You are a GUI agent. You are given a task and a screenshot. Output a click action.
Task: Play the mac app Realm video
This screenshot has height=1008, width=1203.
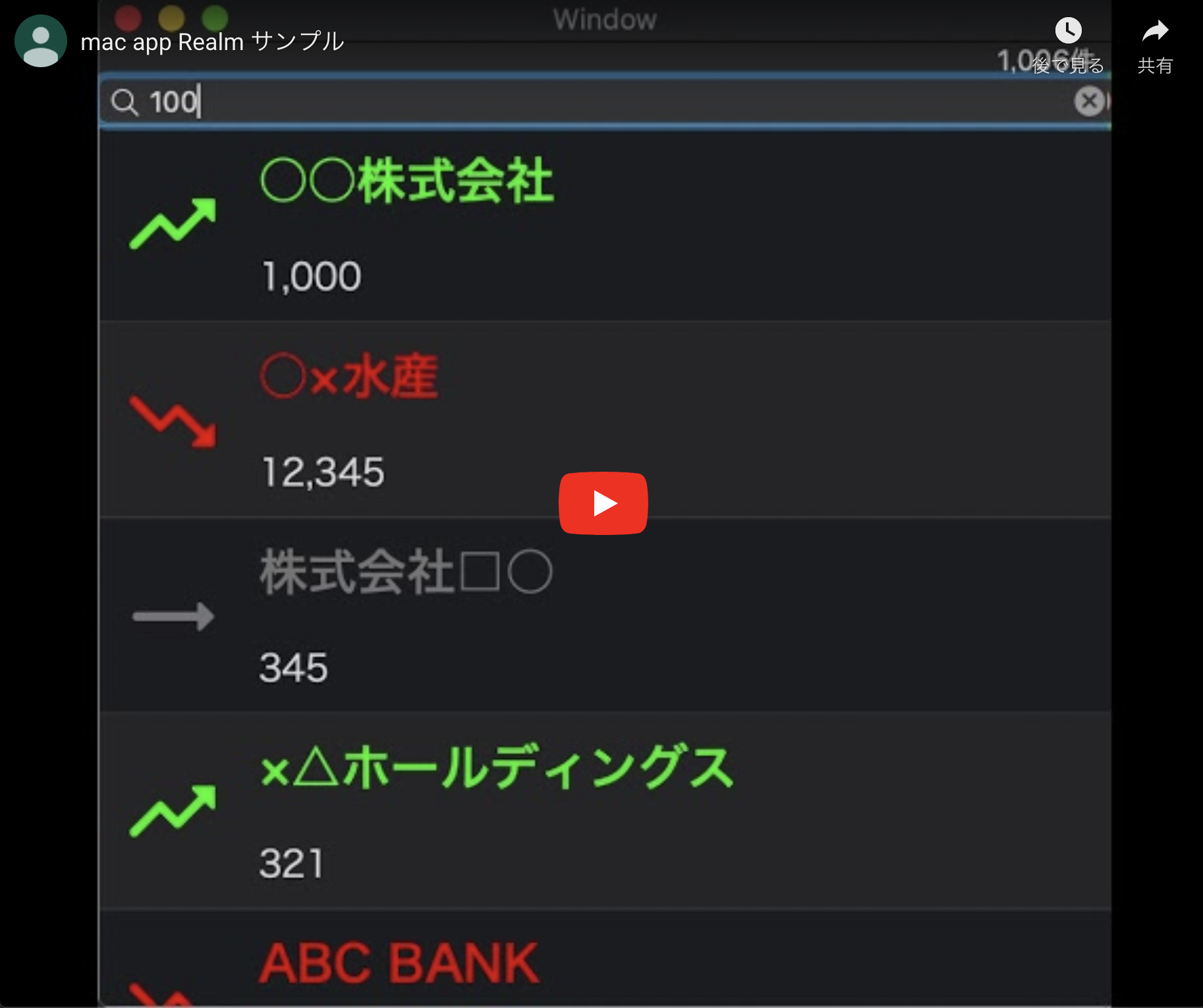603,503
